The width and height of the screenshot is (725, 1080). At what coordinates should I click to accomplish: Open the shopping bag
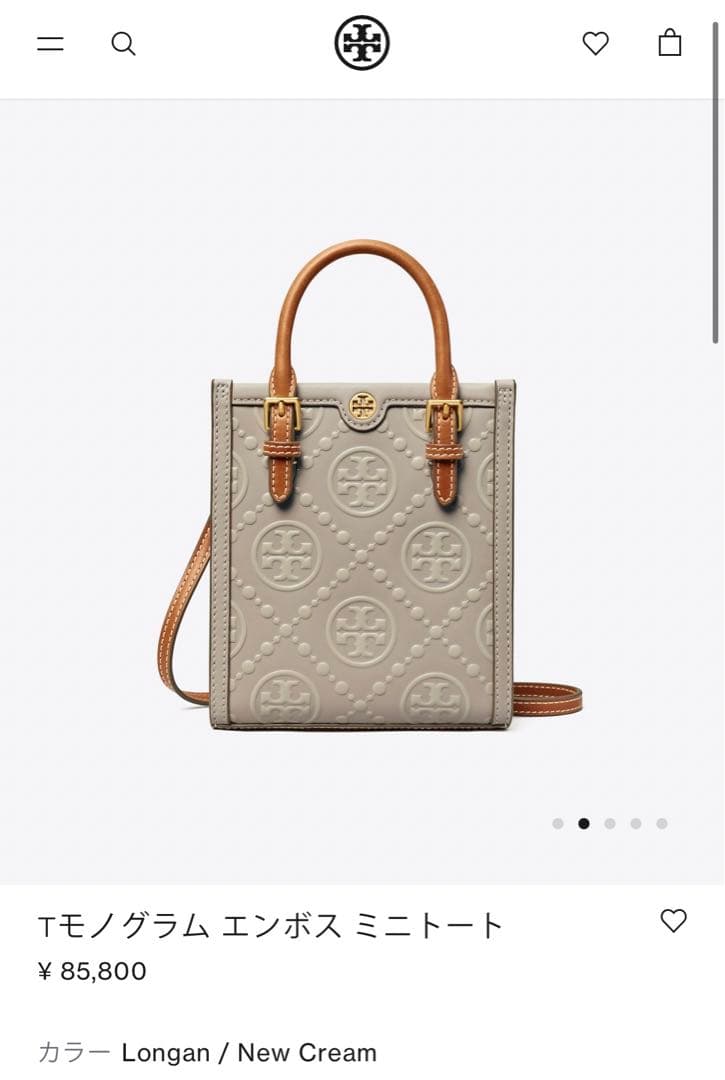click(669, 43)
